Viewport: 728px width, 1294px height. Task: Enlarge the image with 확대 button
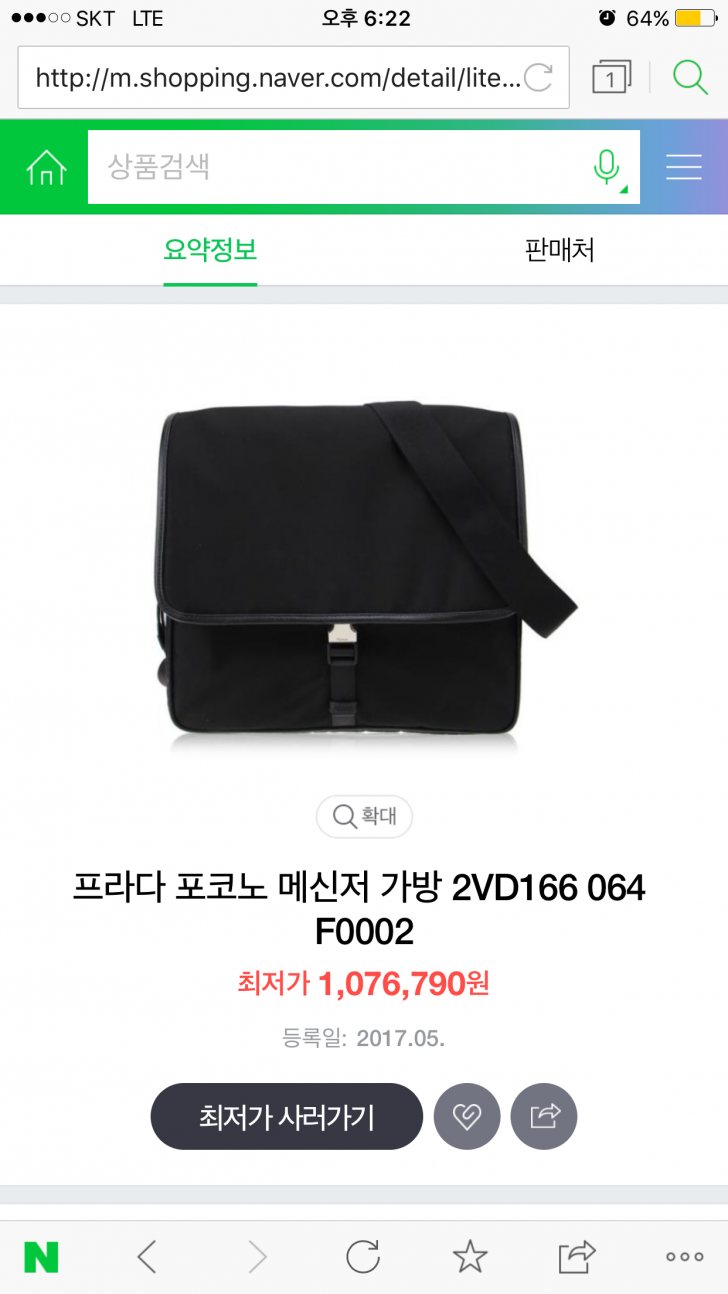point(364,816)
